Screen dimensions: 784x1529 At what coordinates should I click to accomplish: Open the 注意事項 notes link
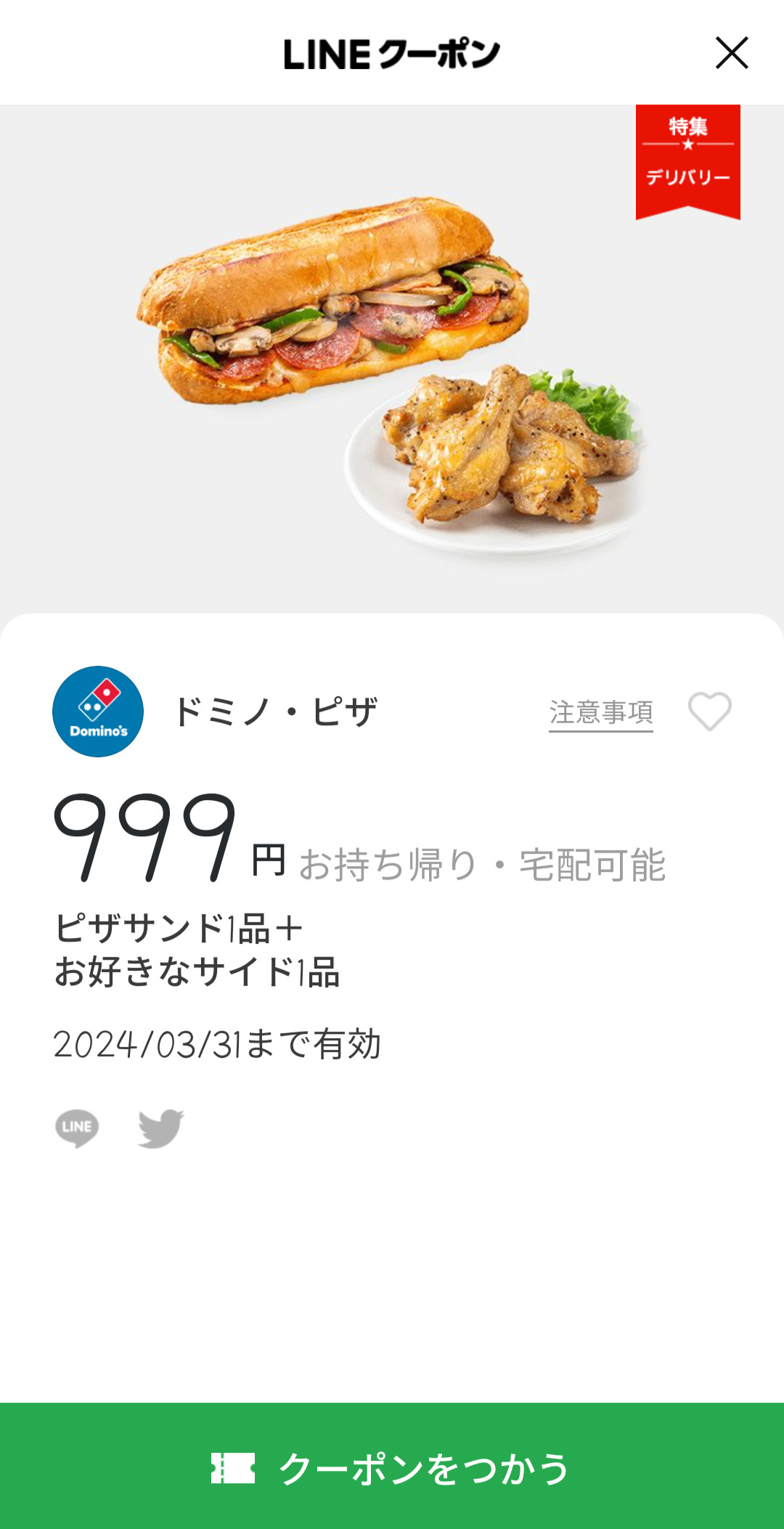(x=600, y=713)
